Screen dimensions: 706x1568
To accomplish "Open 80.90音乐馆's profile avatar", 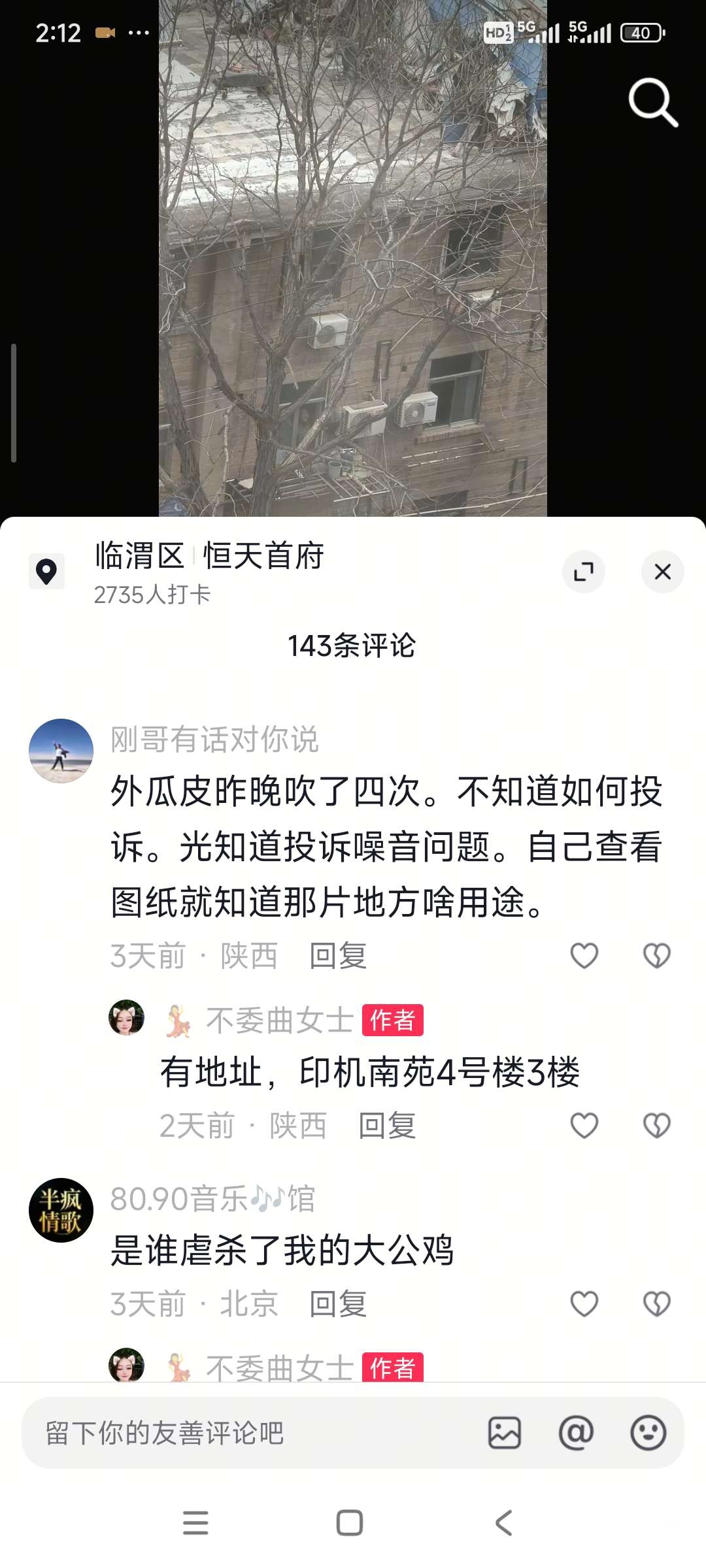I will click(x=61, y=1210).
